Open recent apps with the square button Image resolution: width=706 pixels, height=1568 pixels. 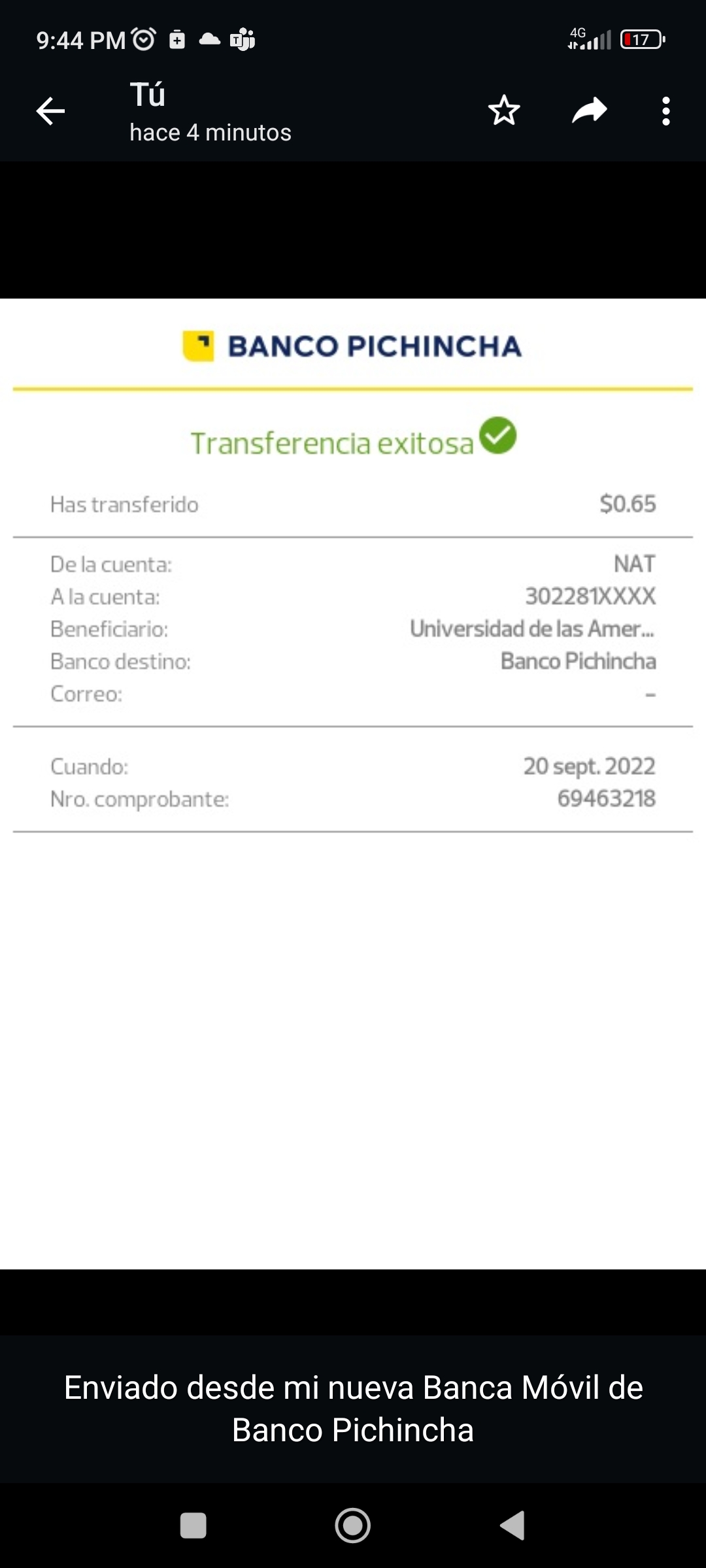pos(193,1526)
